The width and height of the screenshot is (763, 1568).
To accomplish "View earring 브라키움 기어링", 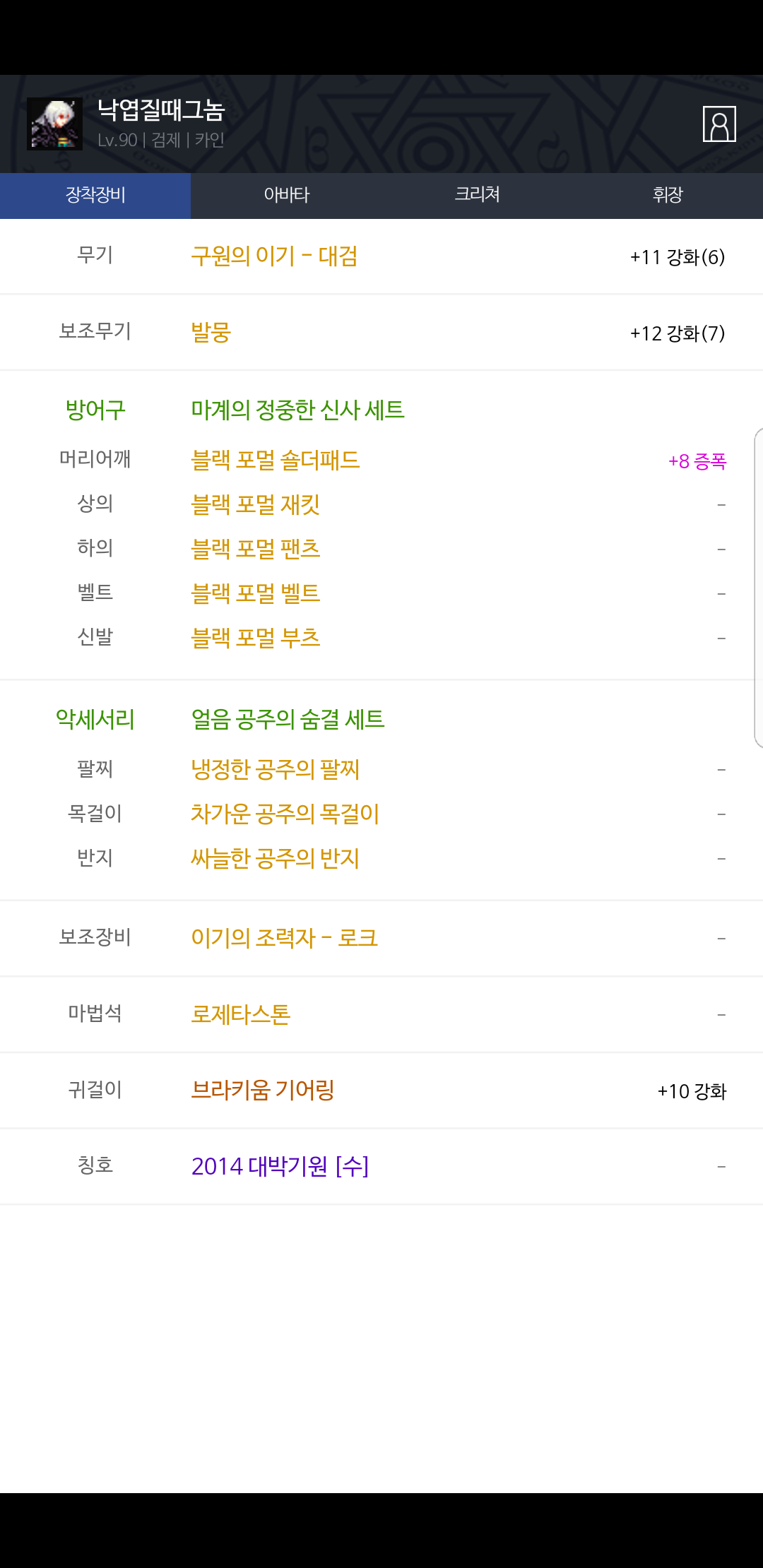I will [263, 1090].
